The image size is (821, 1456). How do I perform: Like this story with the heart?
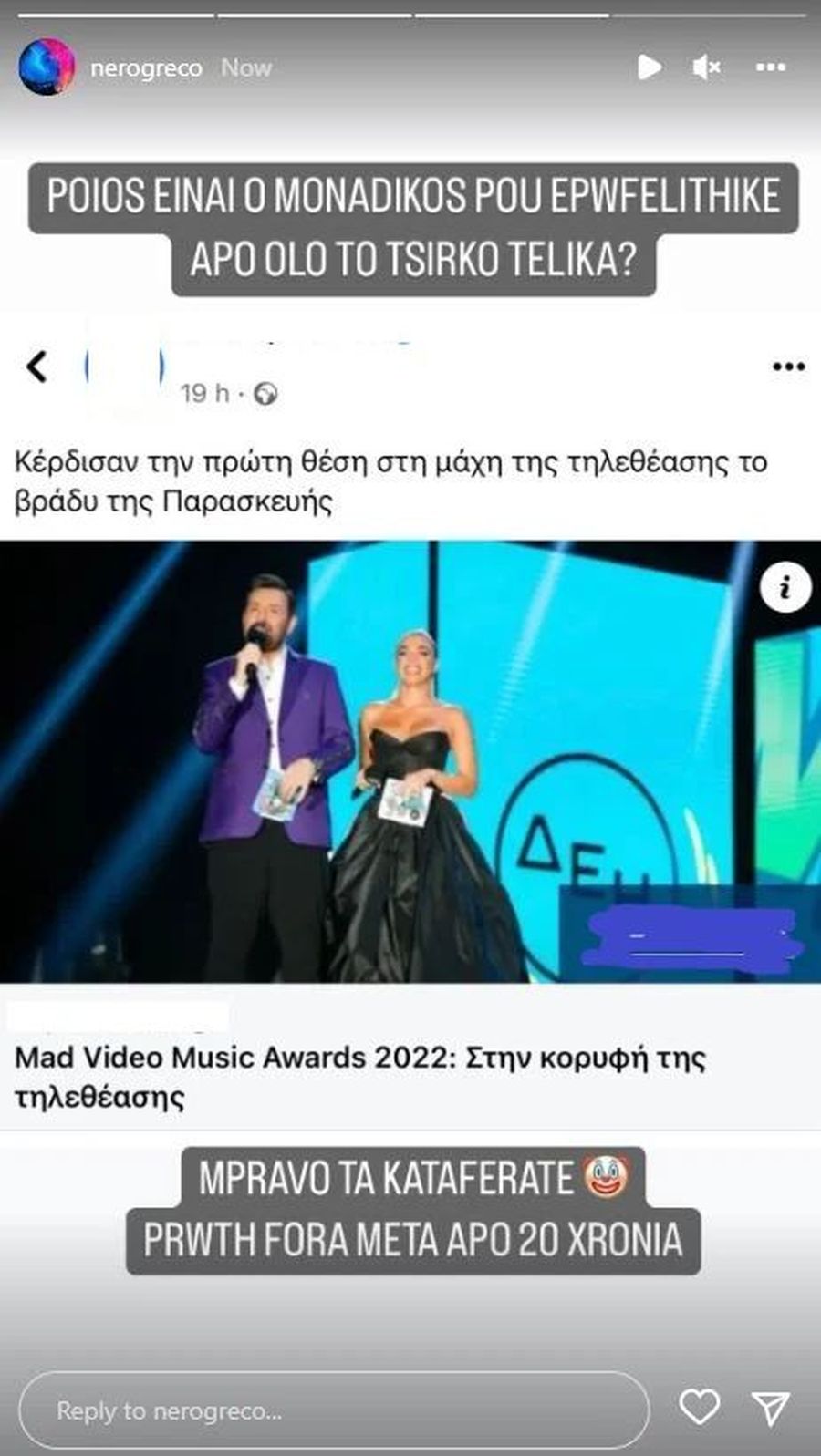[700, 1407]
